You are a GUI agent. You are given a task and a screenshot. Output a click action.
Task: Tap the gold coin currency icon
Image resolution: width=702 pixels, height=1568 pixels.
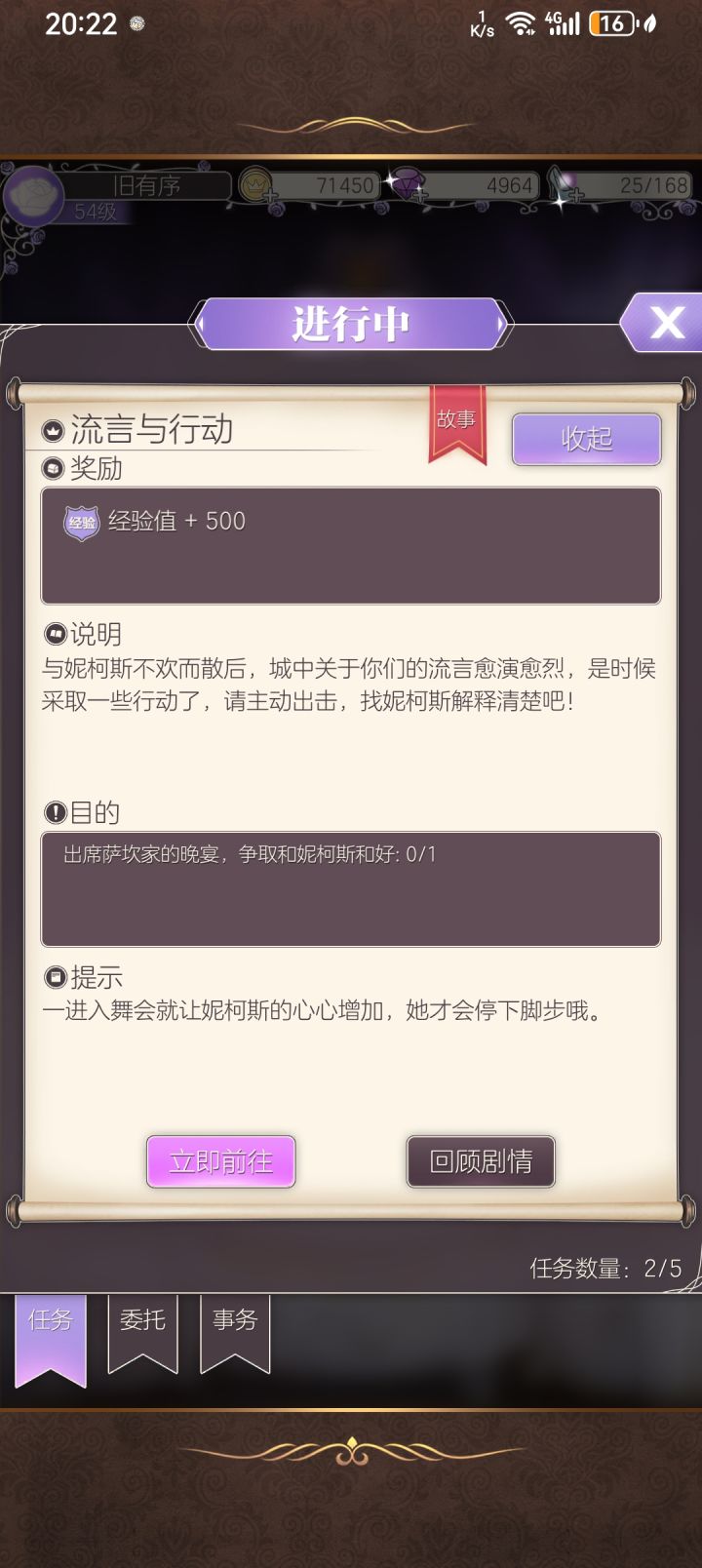[255, 185]
